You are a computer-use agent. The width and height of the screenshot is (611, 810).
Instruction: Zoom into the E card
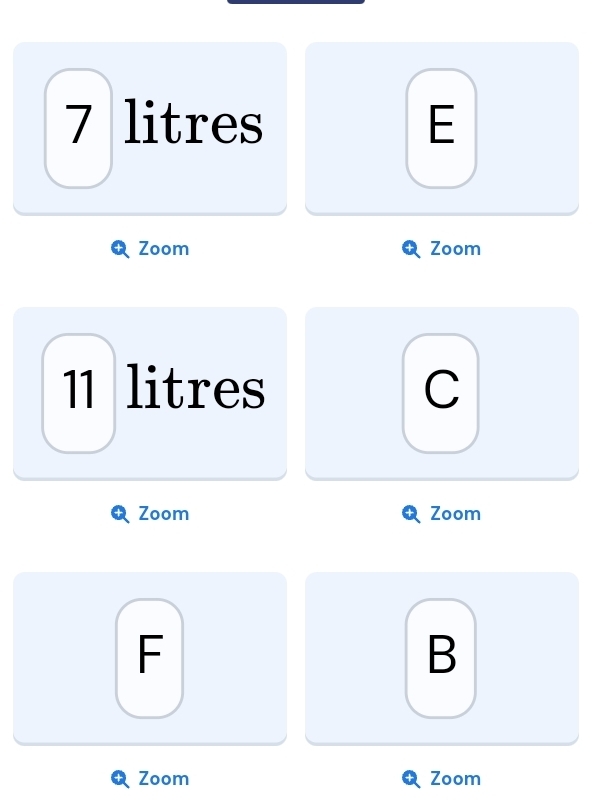(441, 248)
